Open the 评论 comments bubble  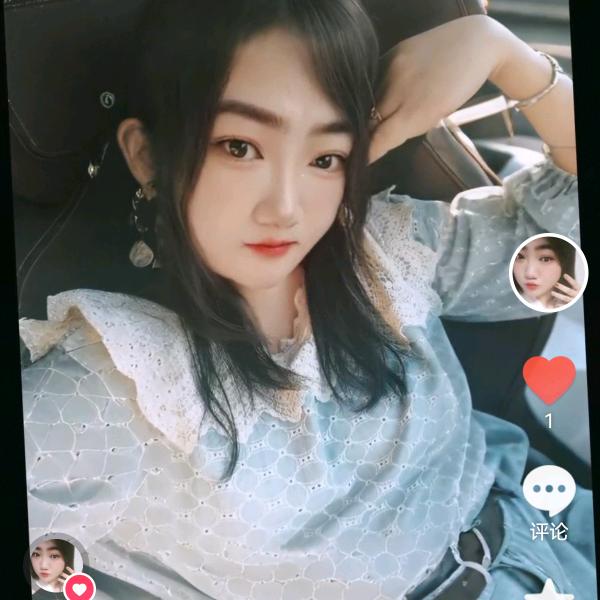pyautogui.click(x=549, y=492)
